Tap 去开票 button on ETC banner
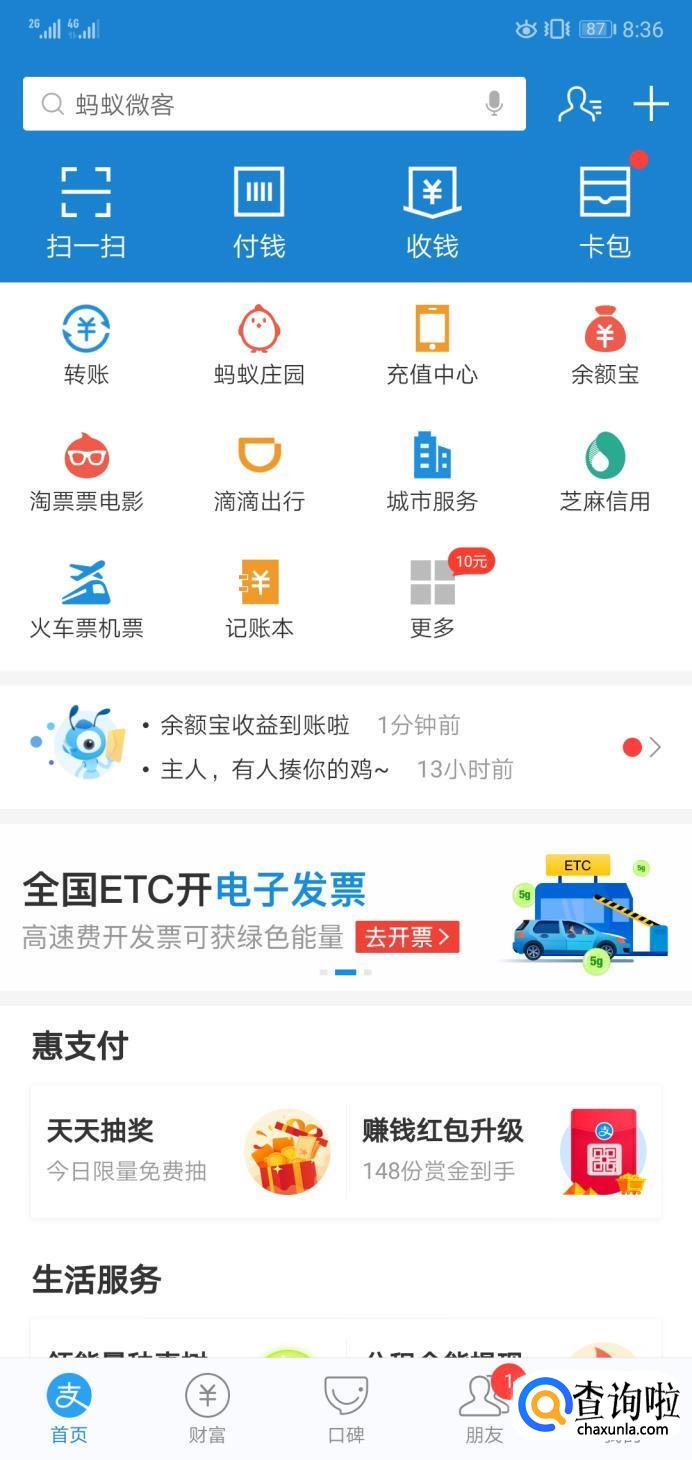 (407, 937)
